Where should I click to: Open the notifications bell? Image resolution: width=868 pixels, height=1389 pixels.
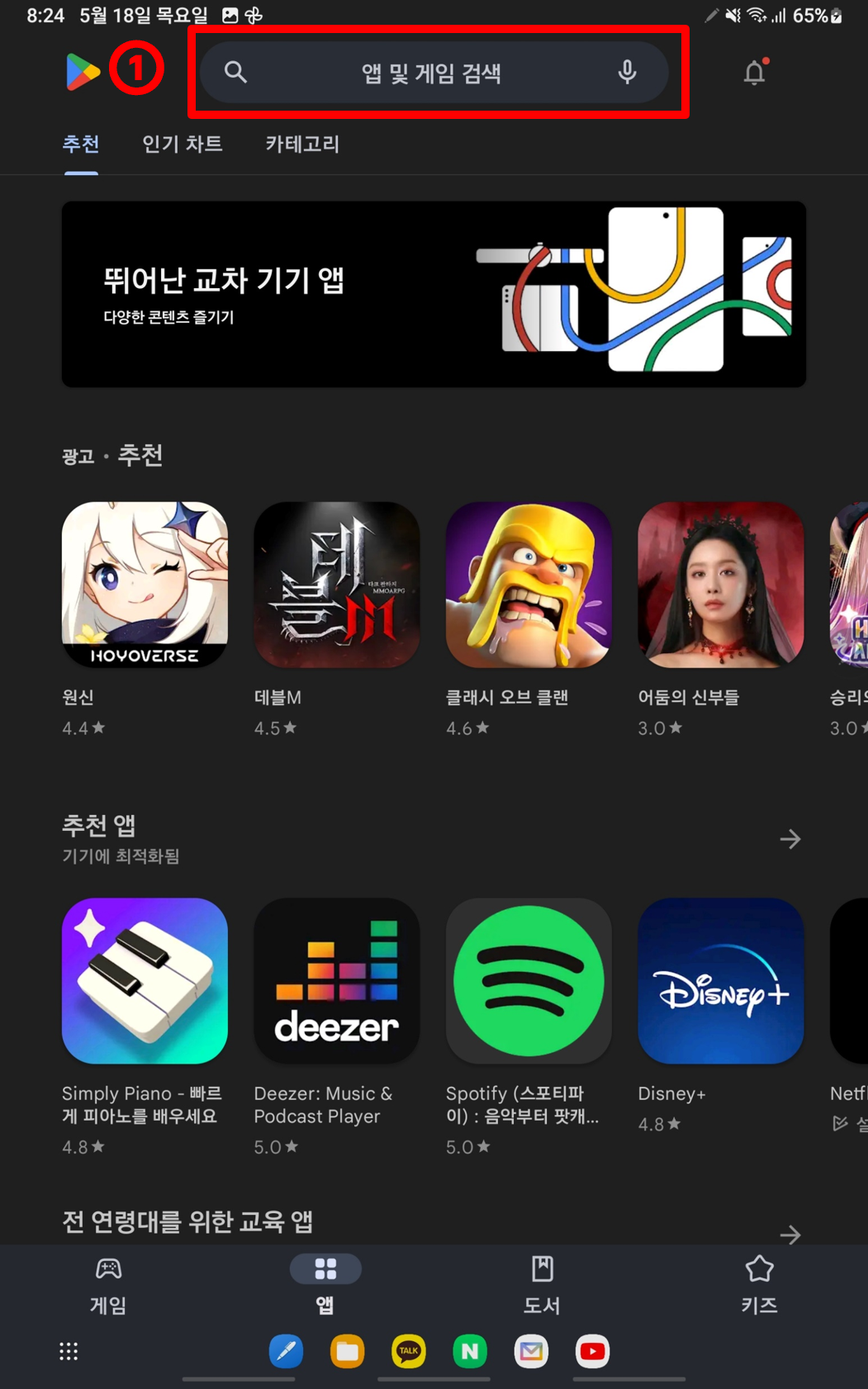click(x=754, y=73)
